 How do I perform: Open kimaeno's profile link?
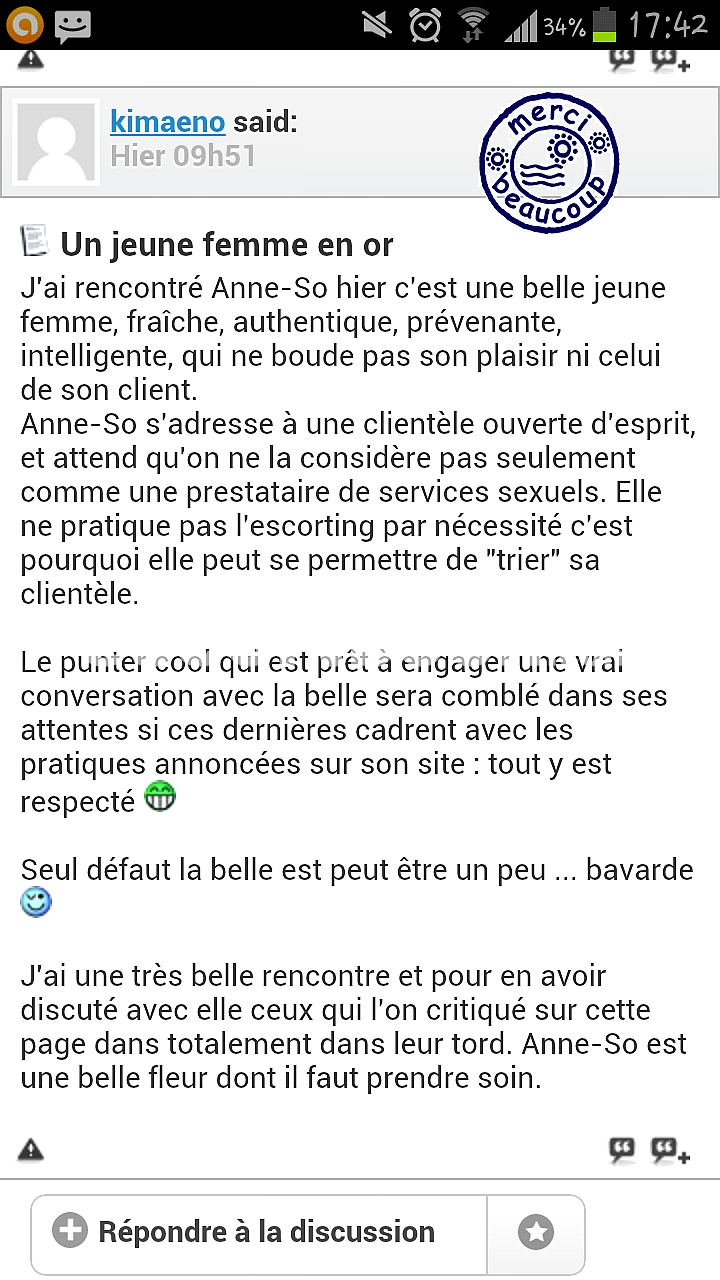click(x=168, y=122)
